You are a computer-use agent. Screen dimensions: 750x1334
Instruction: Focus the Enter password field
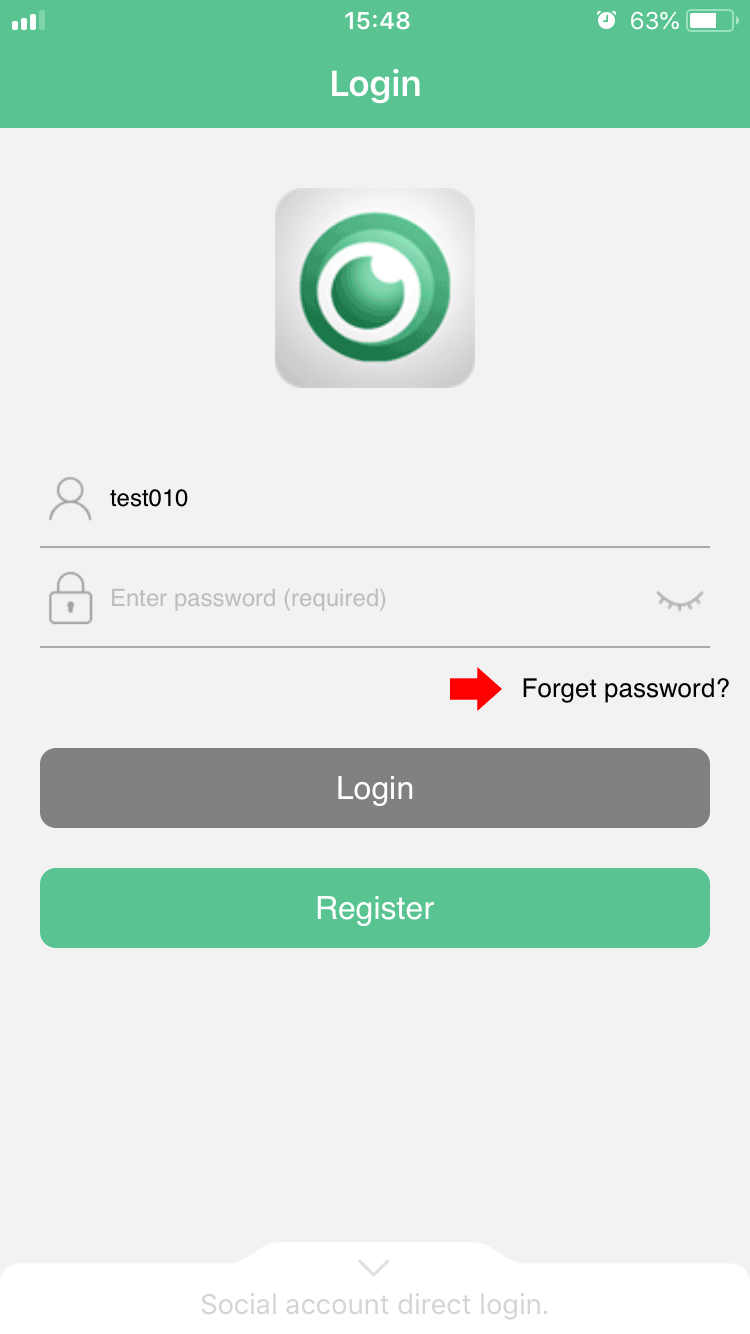coord(370,599)
